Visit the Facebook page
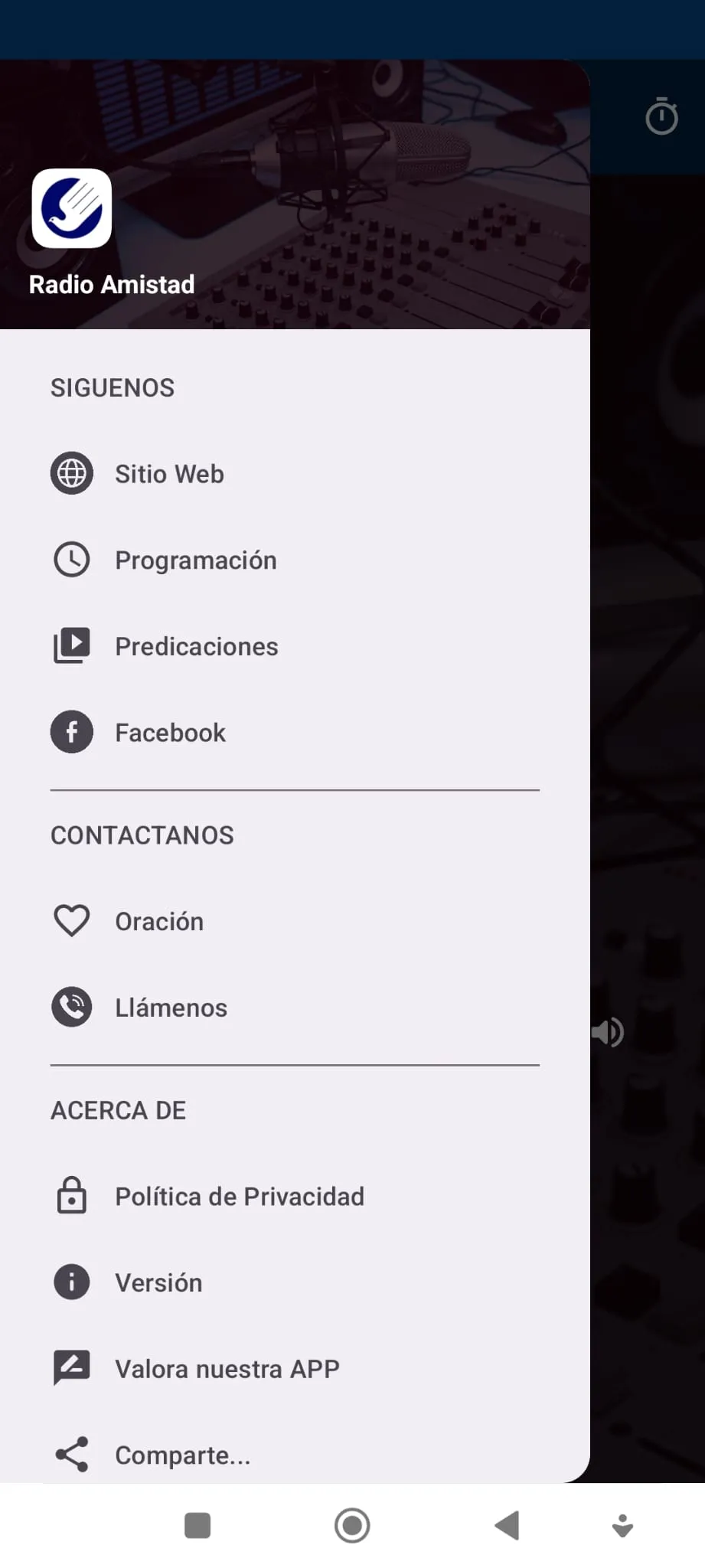This screenshot has height=1568, width=705. pyautogui.click(x=170, y=733)
